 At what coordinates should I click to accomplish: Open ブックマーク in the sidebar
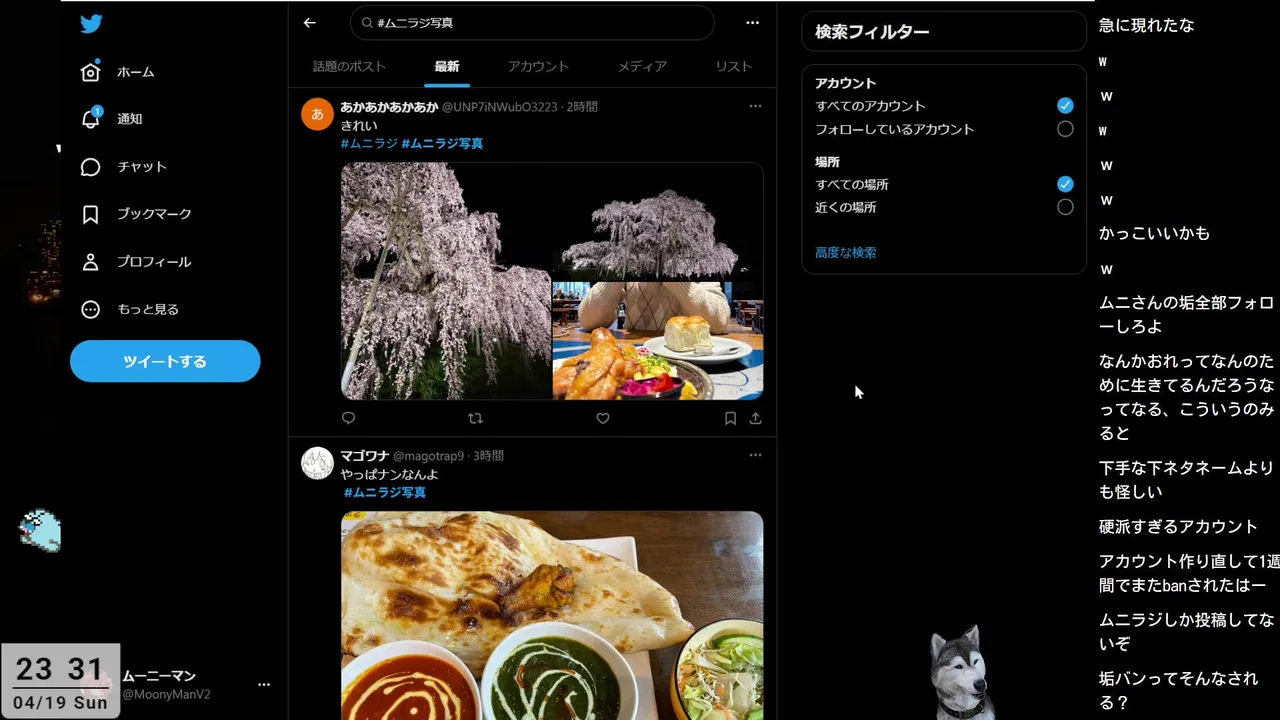point(136,213)
